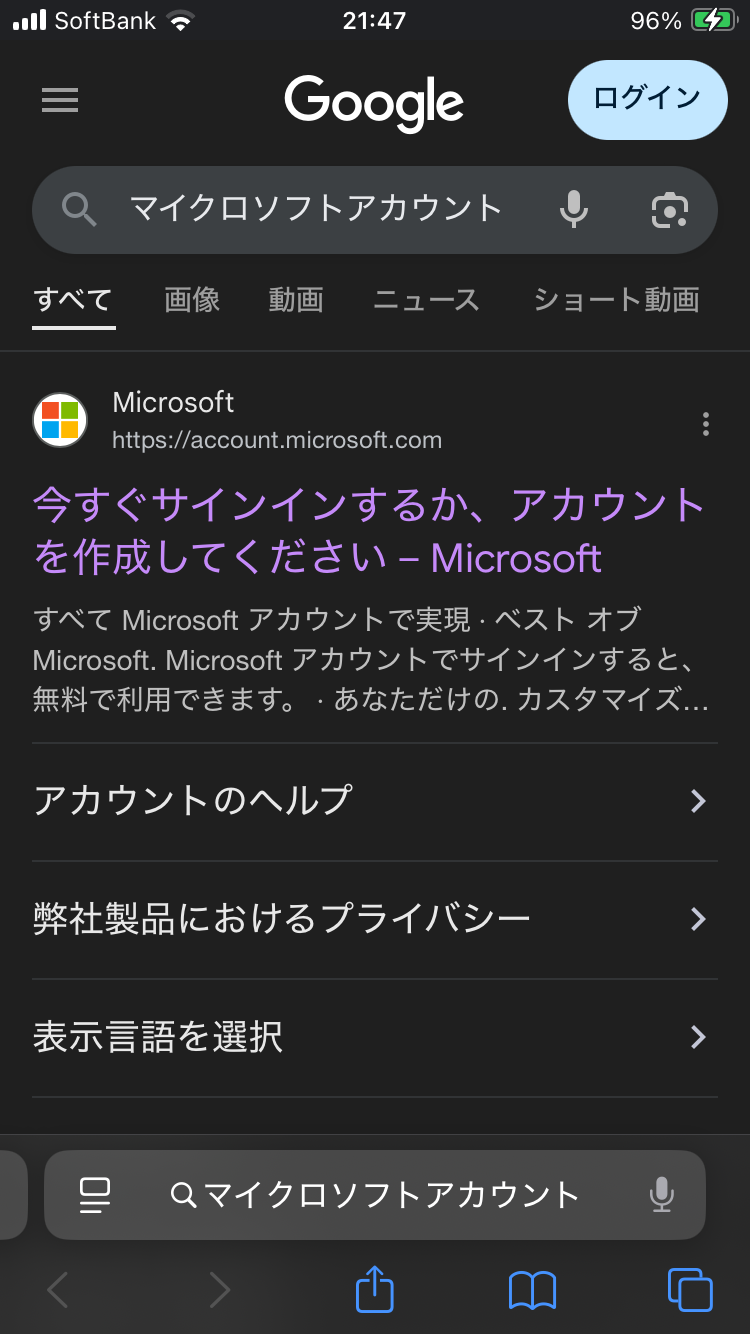
Task: Open 弊社製品におけるプライバシー sitelink
Action: tap(375, 919)
